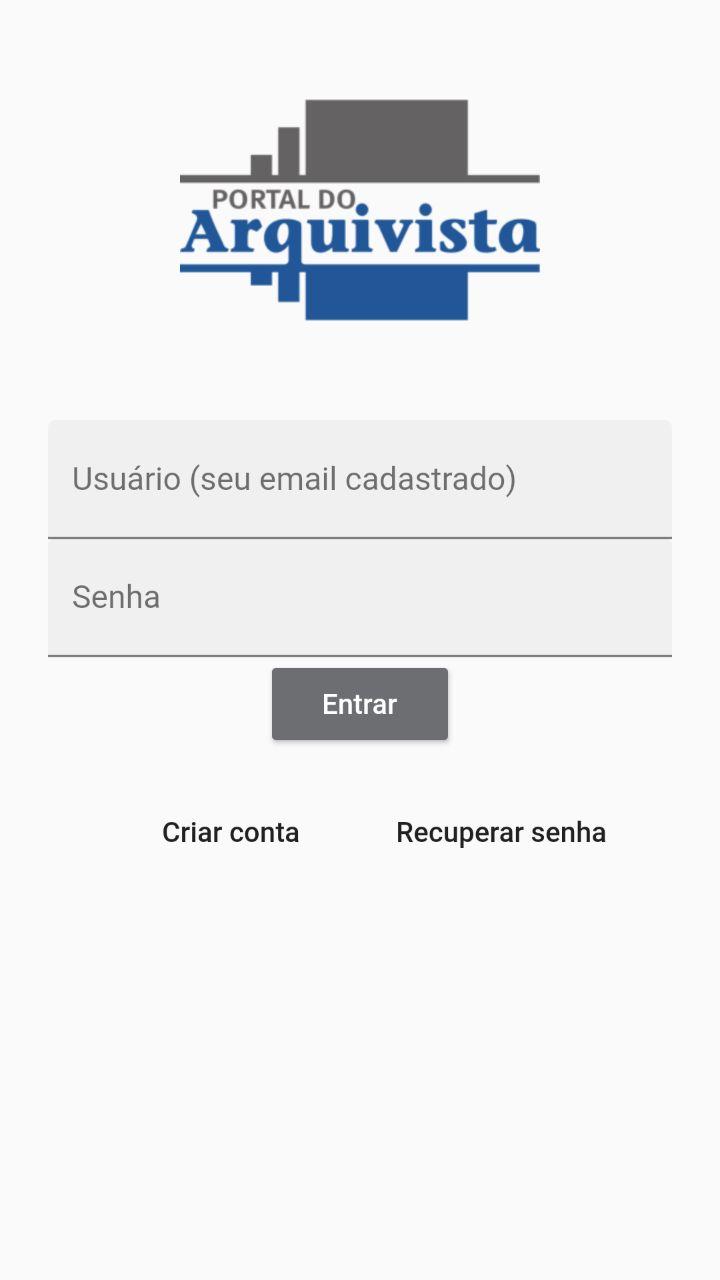
Task: Open Criar conta
Action: [231, 832]
